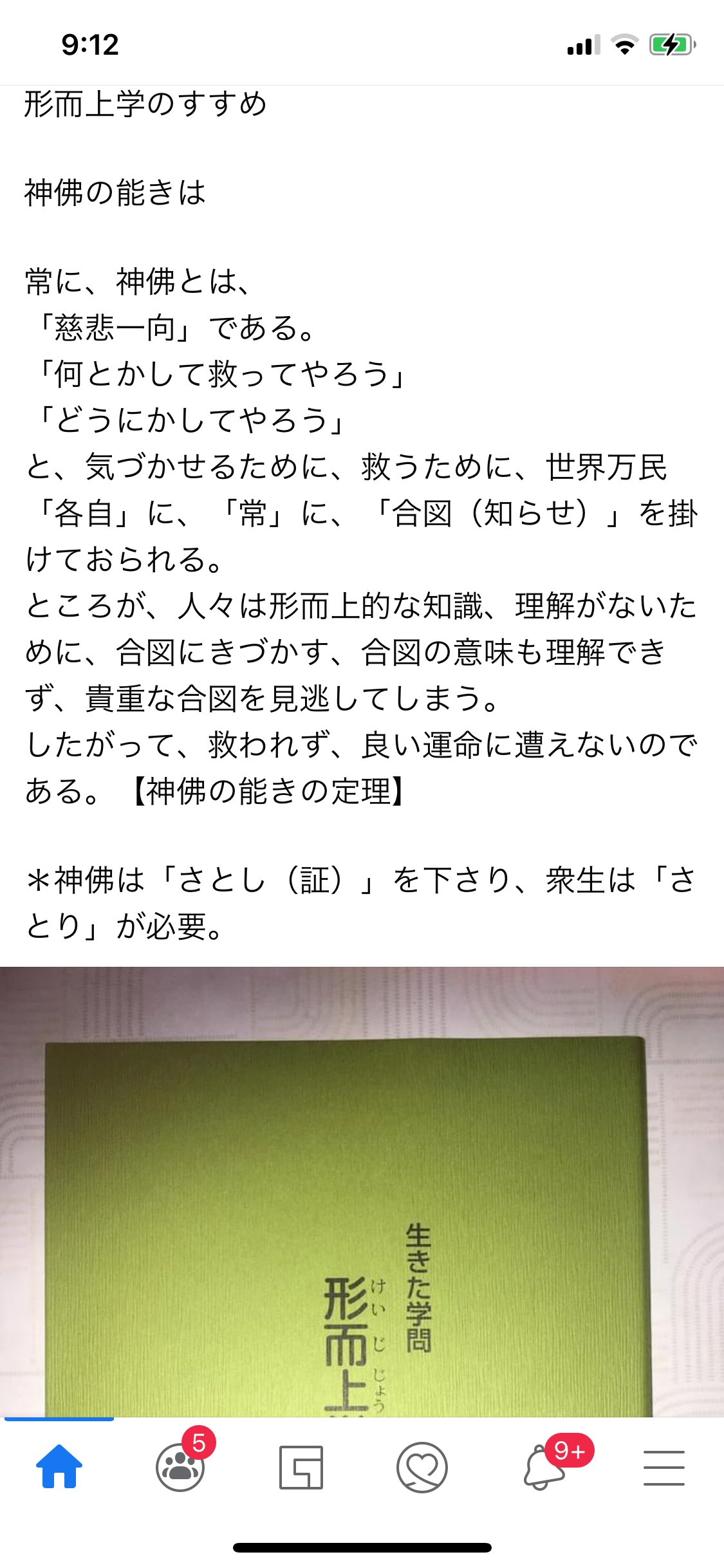This screenshot has height=1568, width=724.
Task: Open the heart Dating tab
Action: coord(422,1467)
